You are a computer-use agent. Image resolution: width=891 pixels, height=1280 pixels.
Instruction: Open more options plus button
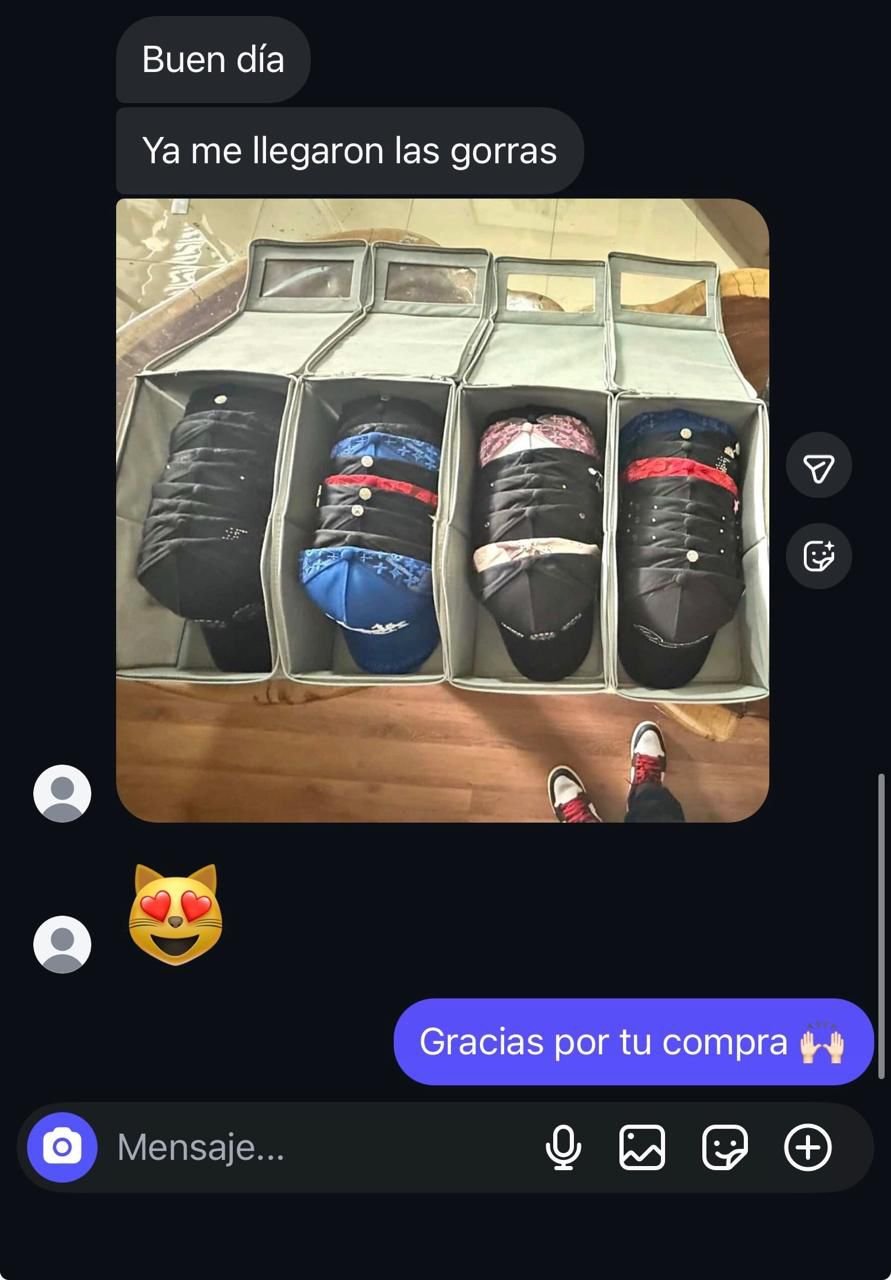coord(808,1147)
